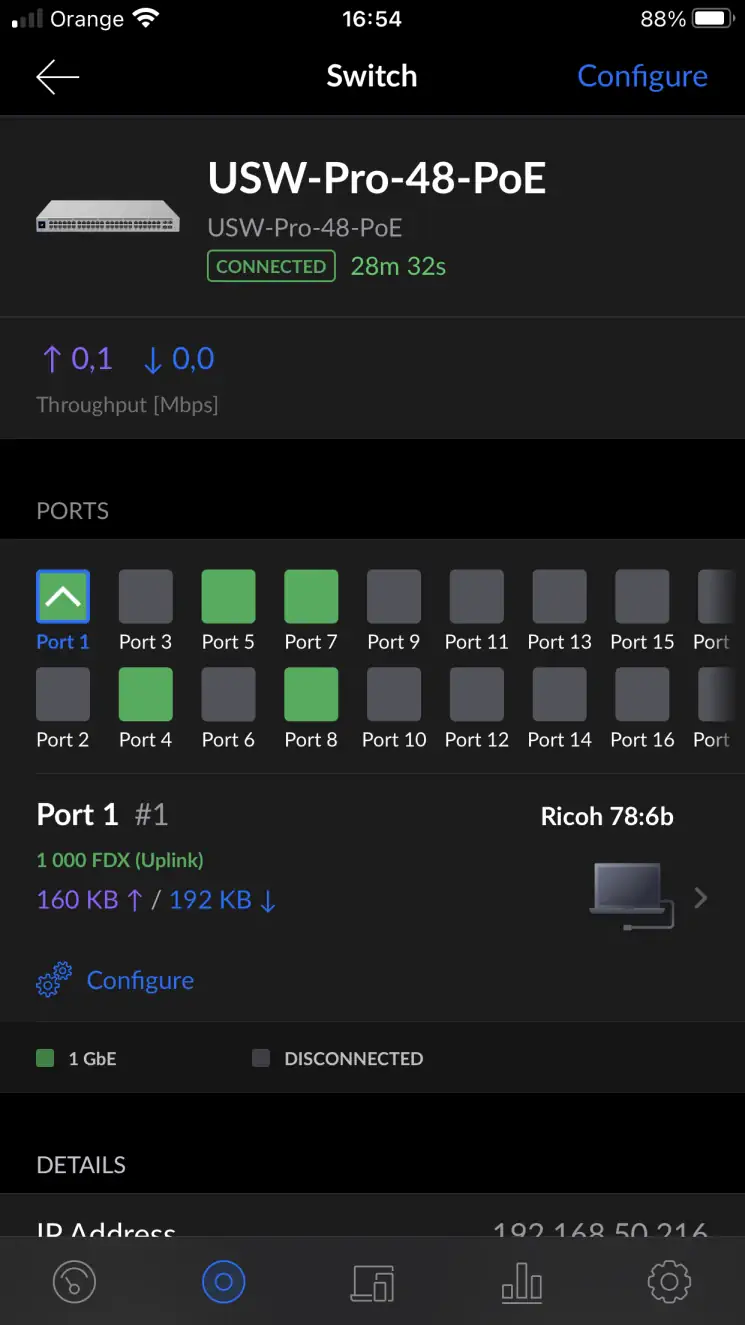The height and width of the screenshot is (1325, 745).
Task: Select Port 16 in the ports grid
Action: pyautogui.click(x=642, y=695)
